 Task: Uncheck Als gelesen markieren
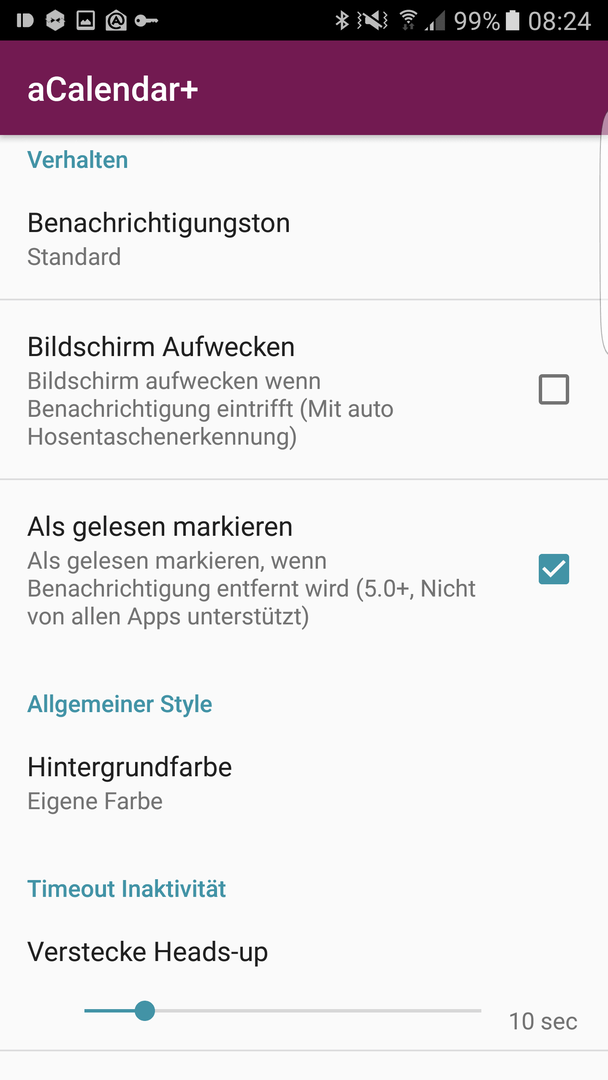point(554,569)
